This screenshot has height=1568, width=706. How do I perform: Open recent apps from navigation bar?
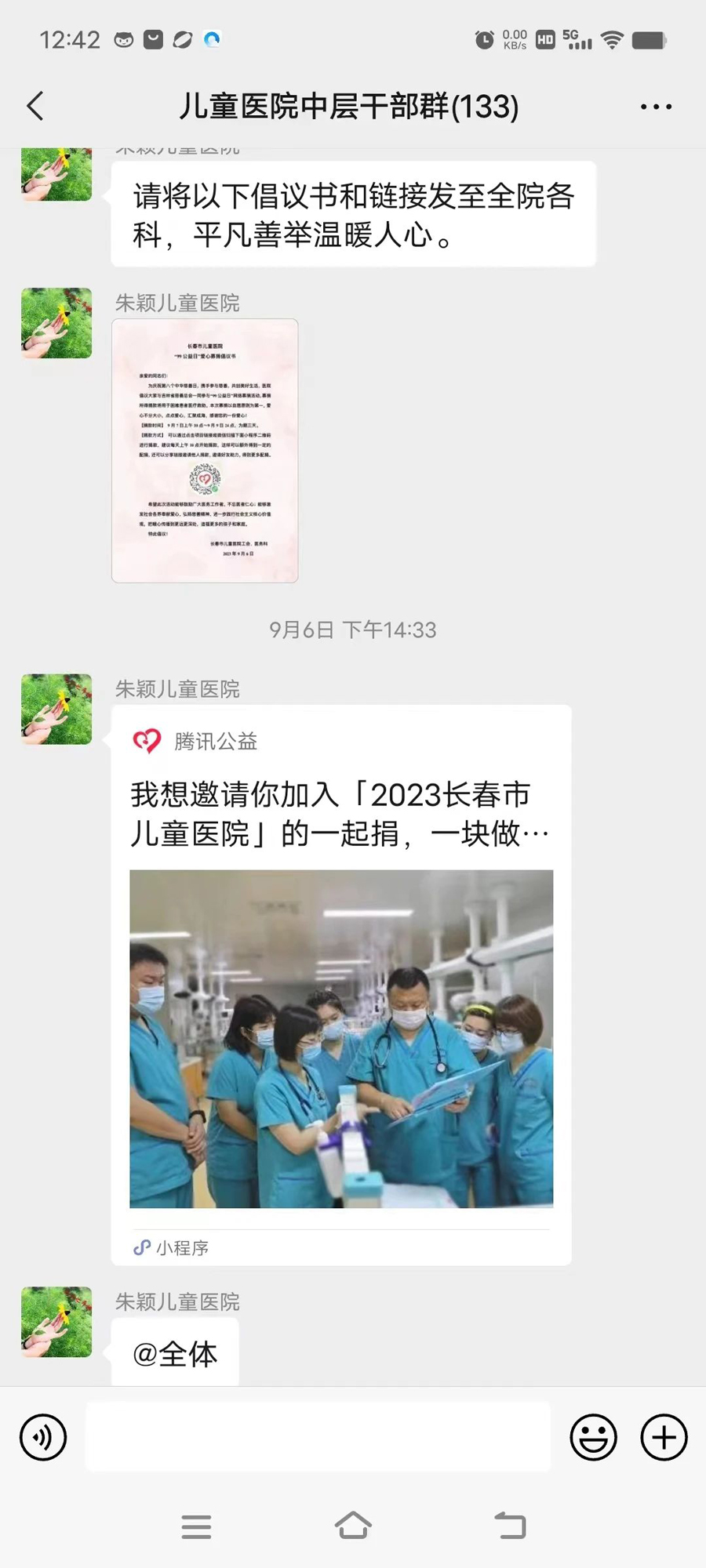196,1526
